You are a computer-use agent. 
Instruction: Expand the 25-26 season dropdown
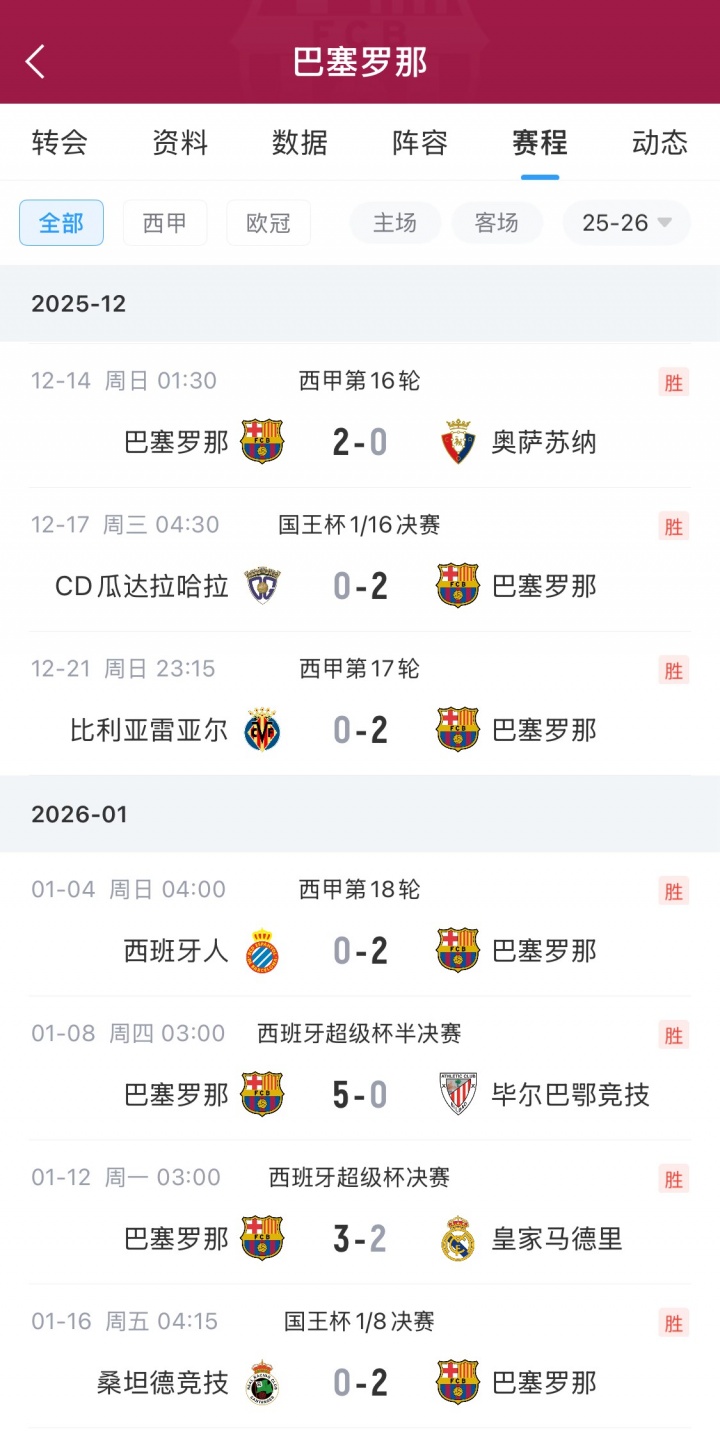[x=626, y=222]
